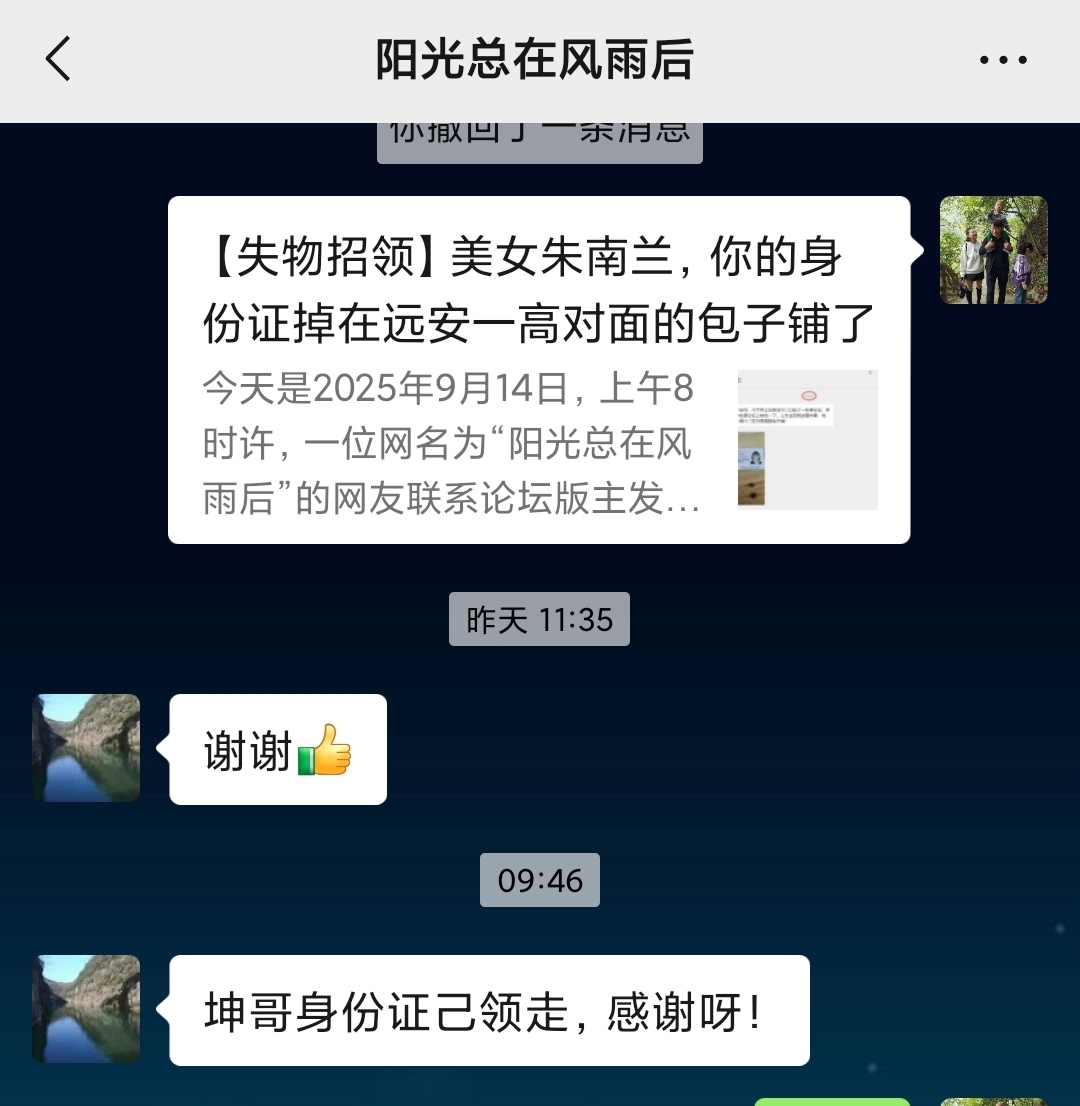This screenshot has width=1080, height=1106.
Task: Select the chat title 阳光总在风雨后
Action: click(537, 59)
